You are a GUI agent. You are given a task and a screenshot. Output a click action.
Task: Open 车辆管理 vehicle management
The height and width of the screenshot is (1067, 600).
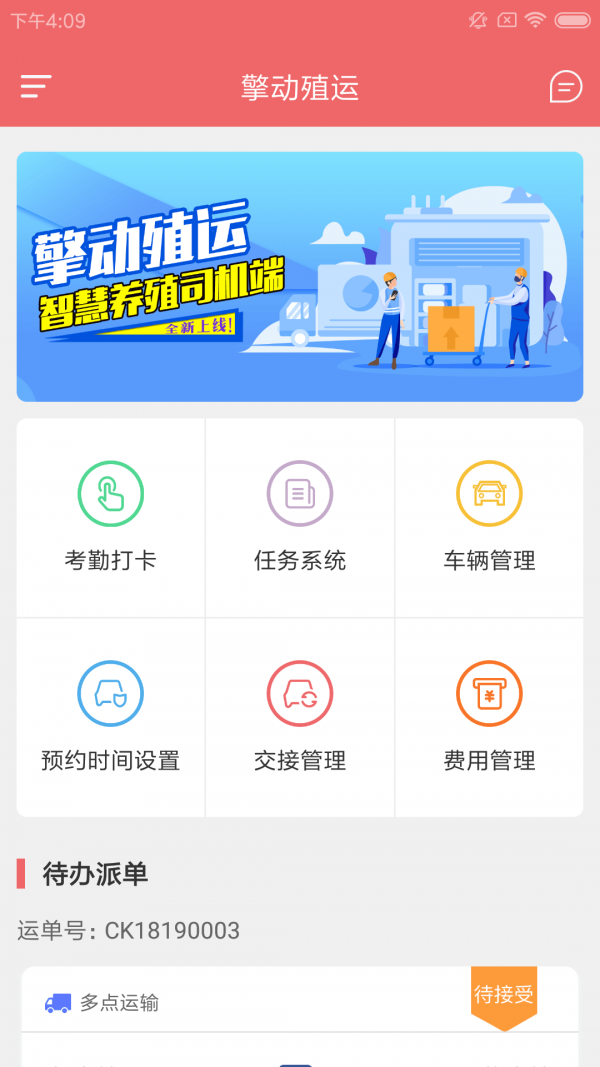click(x=489, y=517)
